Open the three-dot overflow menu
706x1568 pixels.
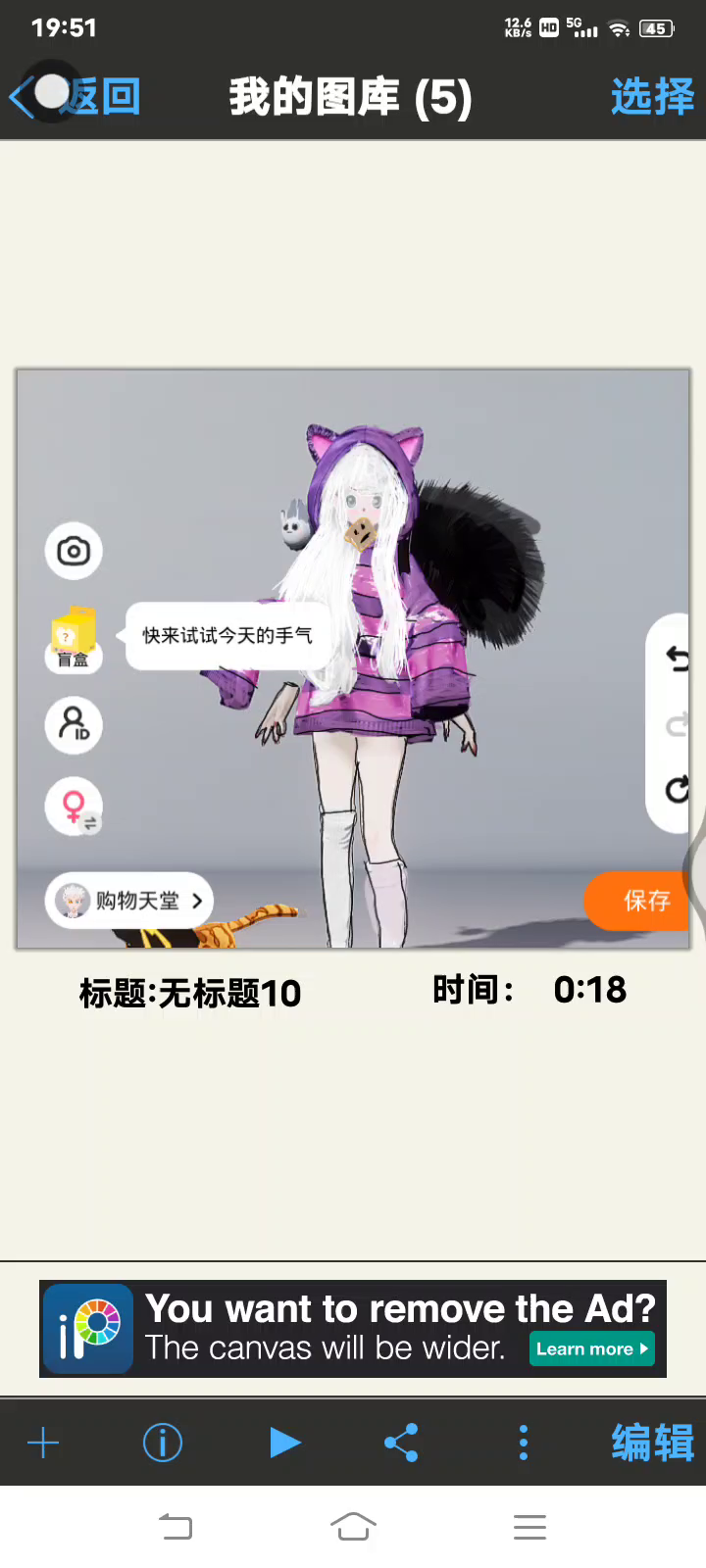coord(524,1443)
